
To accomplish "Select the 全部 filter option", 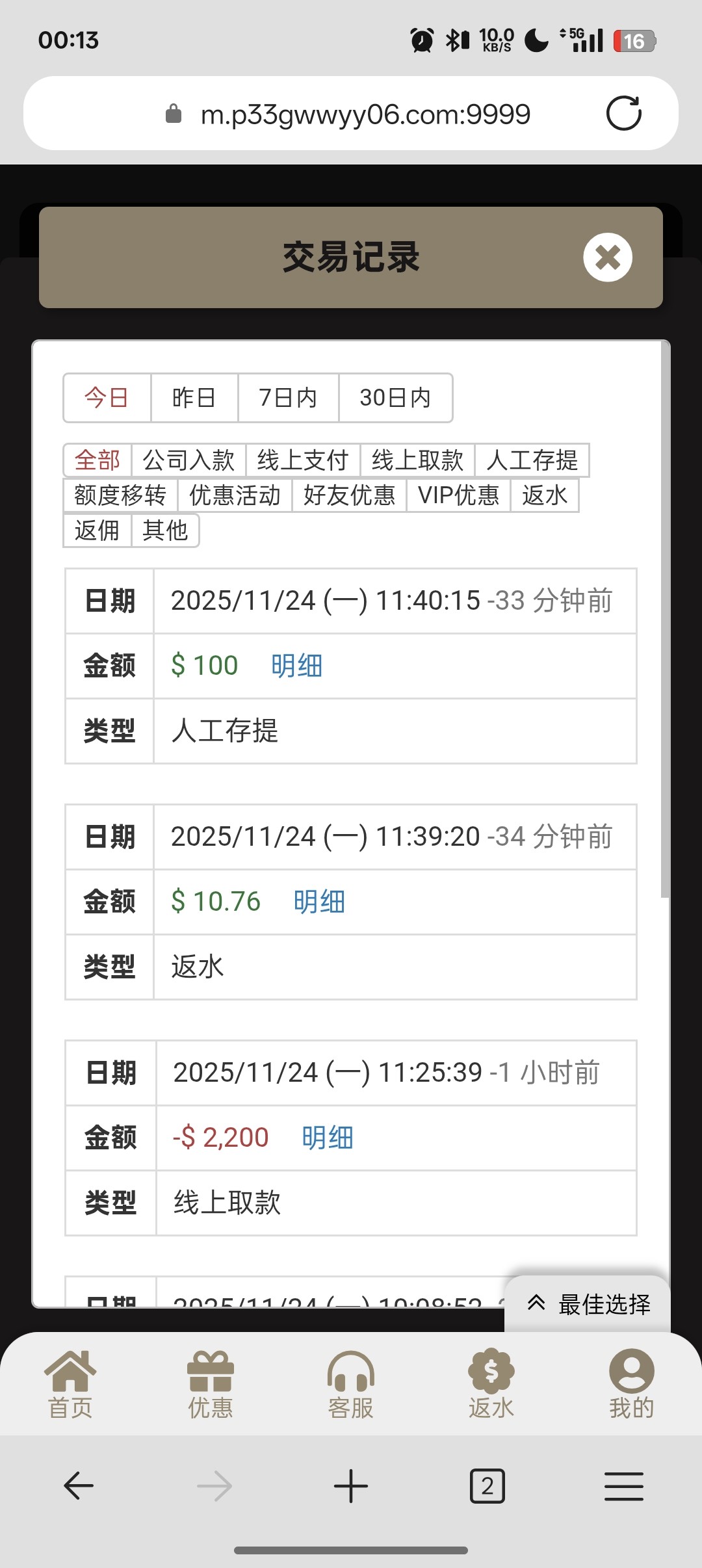I will [97, 460].
